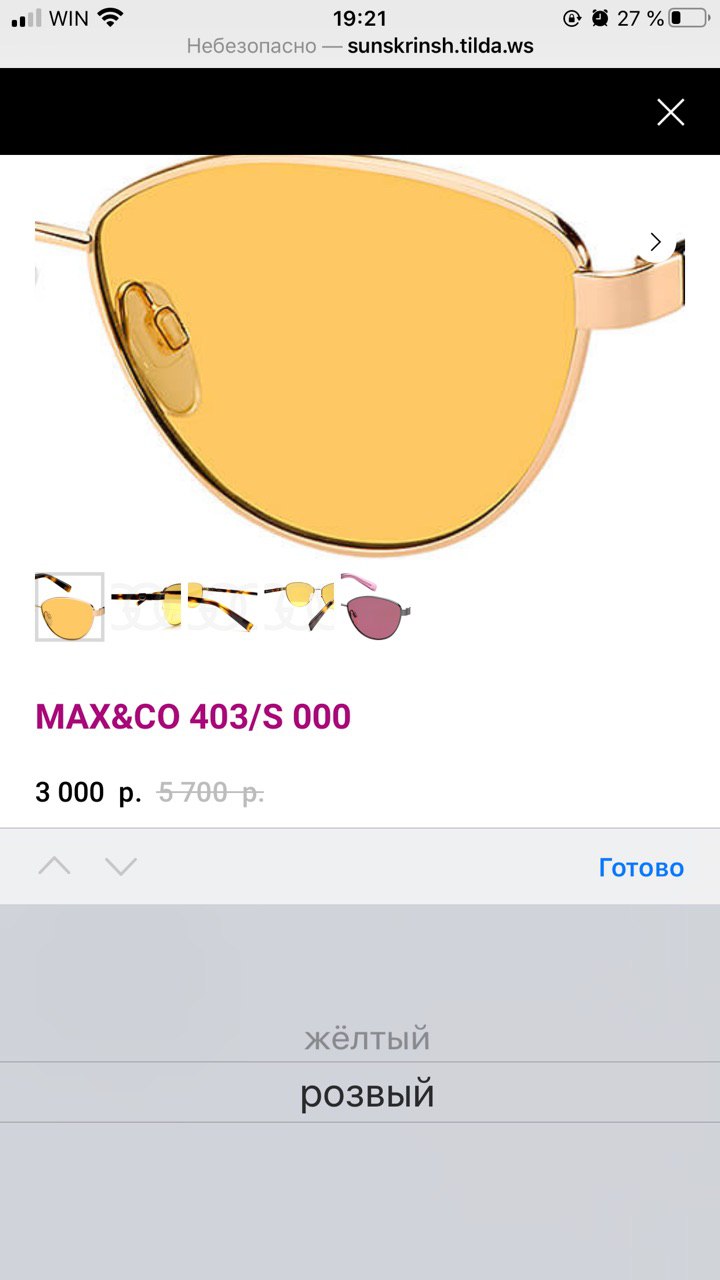Screen dimensions: 720x1280
Task: Choose жёлтый in the color picker
Action: (367, 1038)
